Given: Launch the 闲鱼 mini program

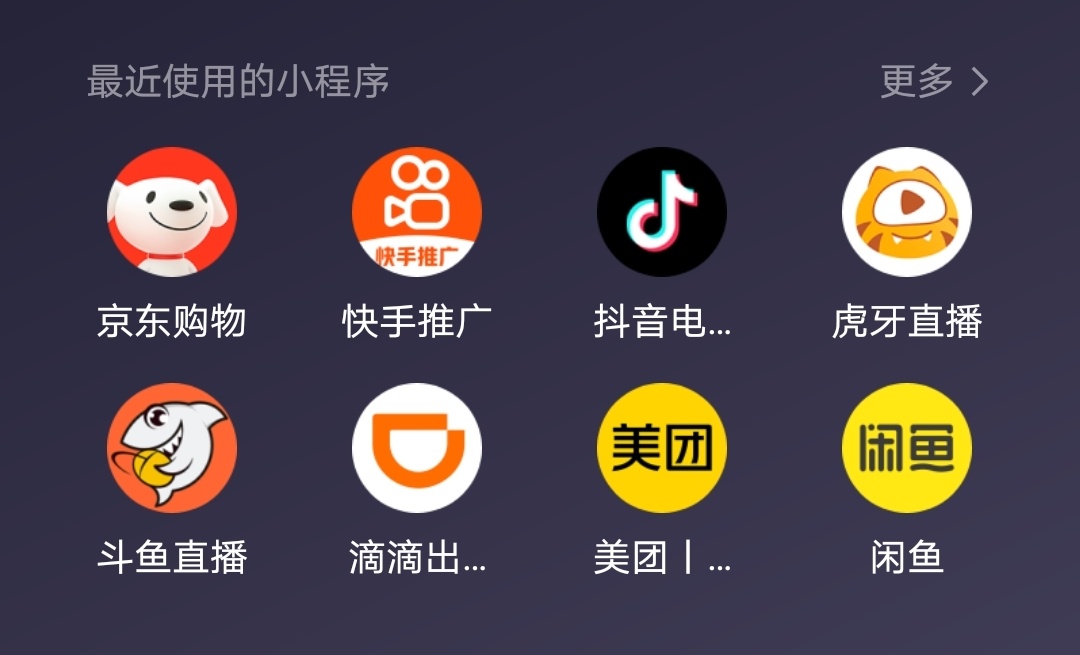Looking at the screenshot, I should click(907, 448).
